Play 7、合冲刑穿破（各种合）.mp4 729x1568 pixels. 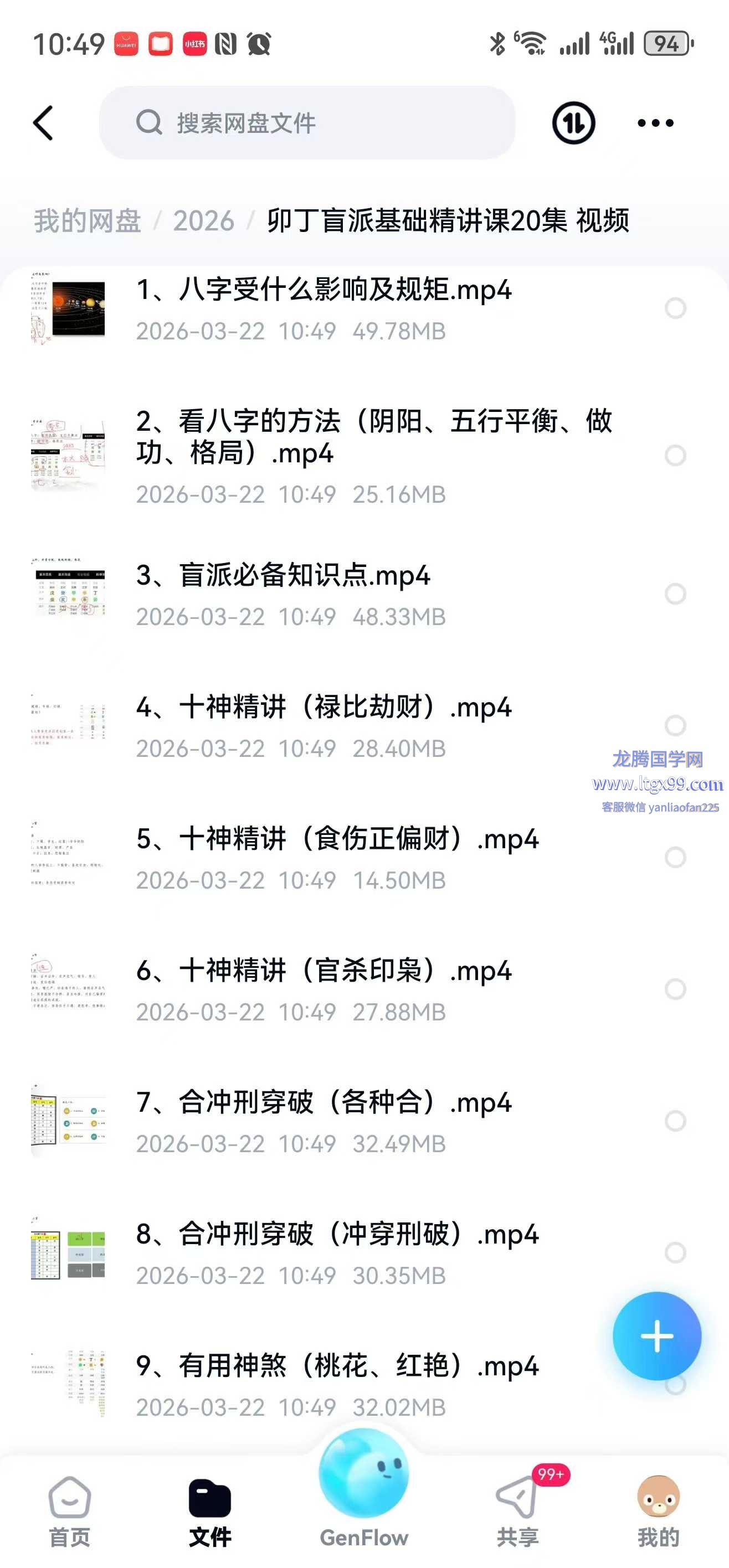click(324, 1103)
